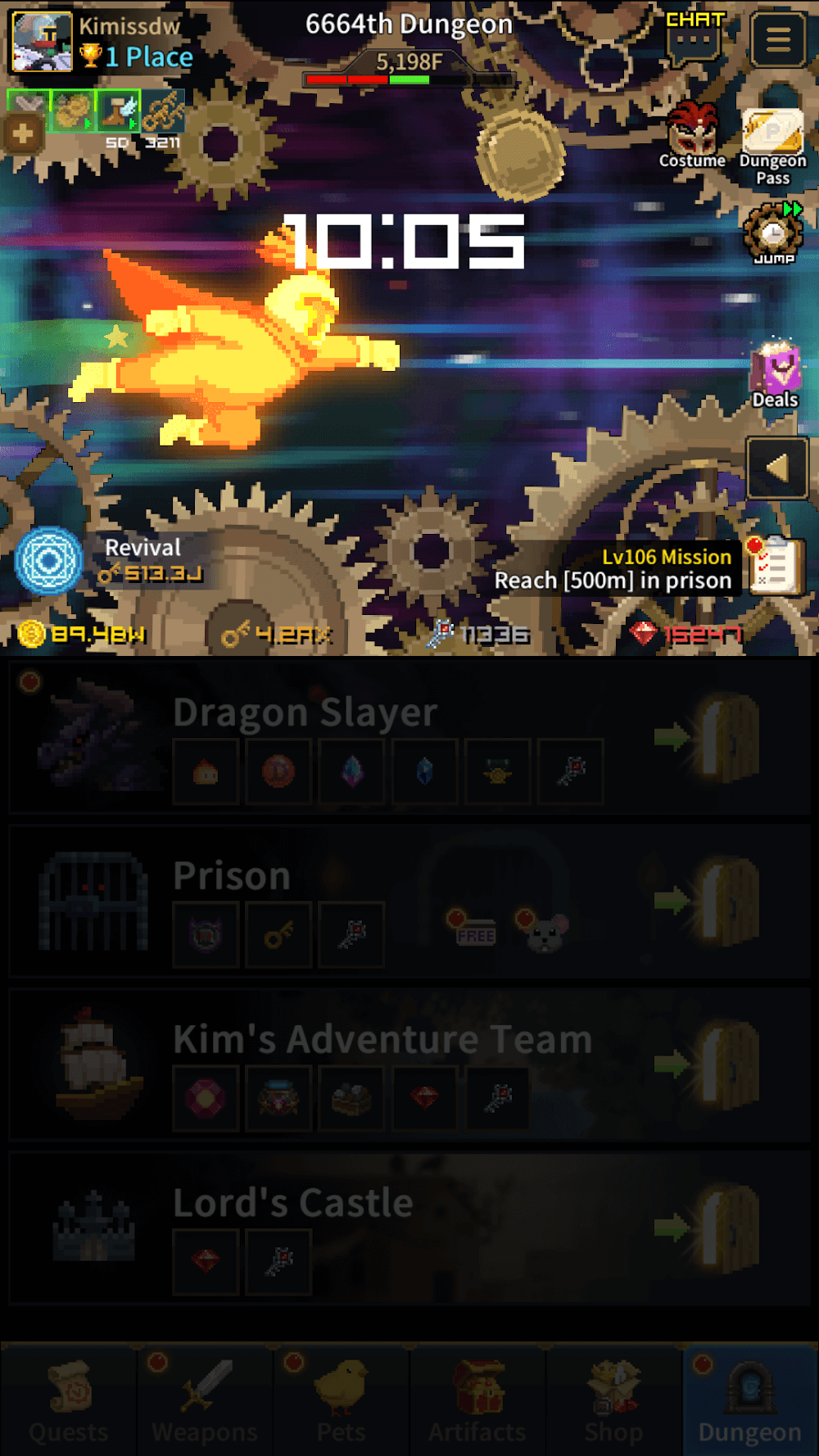Open the hamburger menu
Screen dimensions: 819x1456
[x=777, y=38]
